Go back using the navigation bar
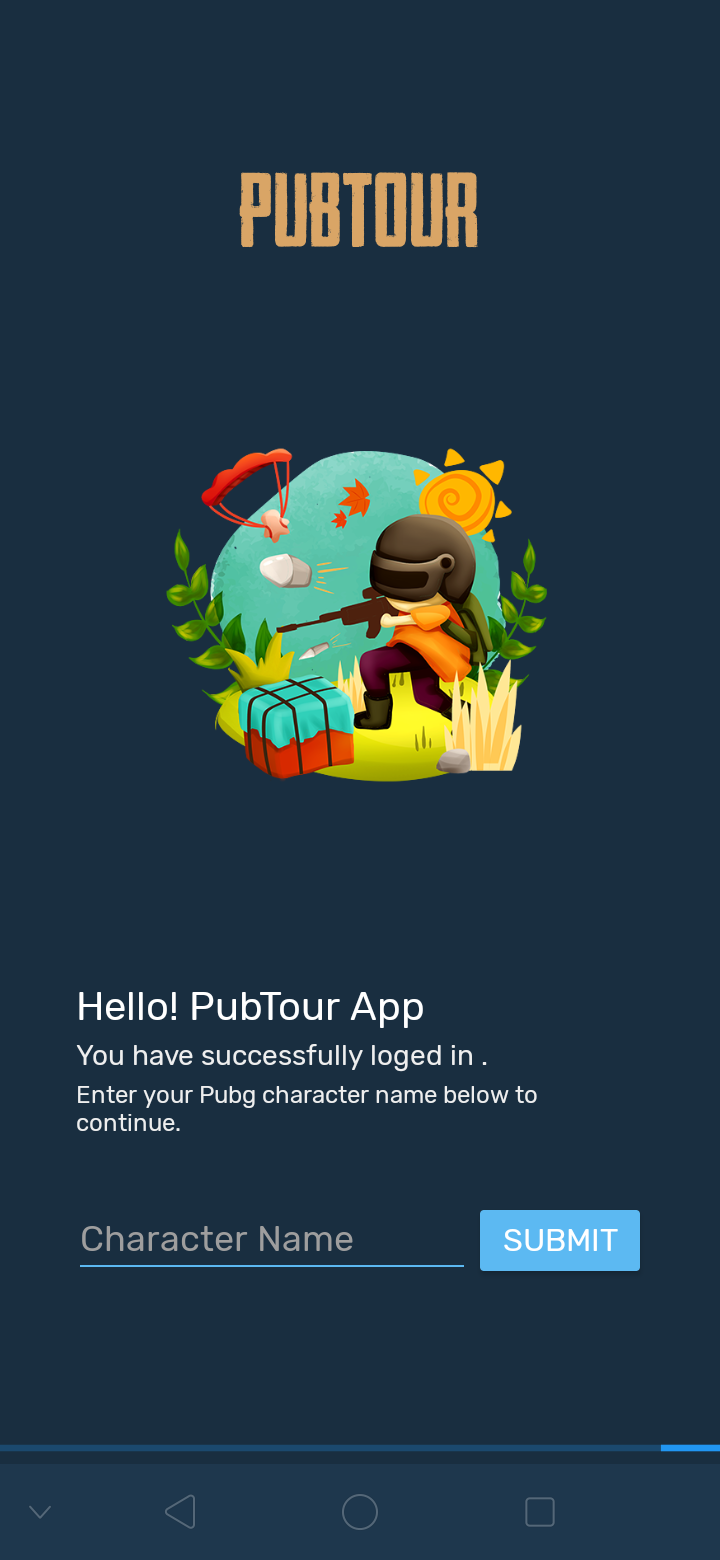 (180, 1511)
